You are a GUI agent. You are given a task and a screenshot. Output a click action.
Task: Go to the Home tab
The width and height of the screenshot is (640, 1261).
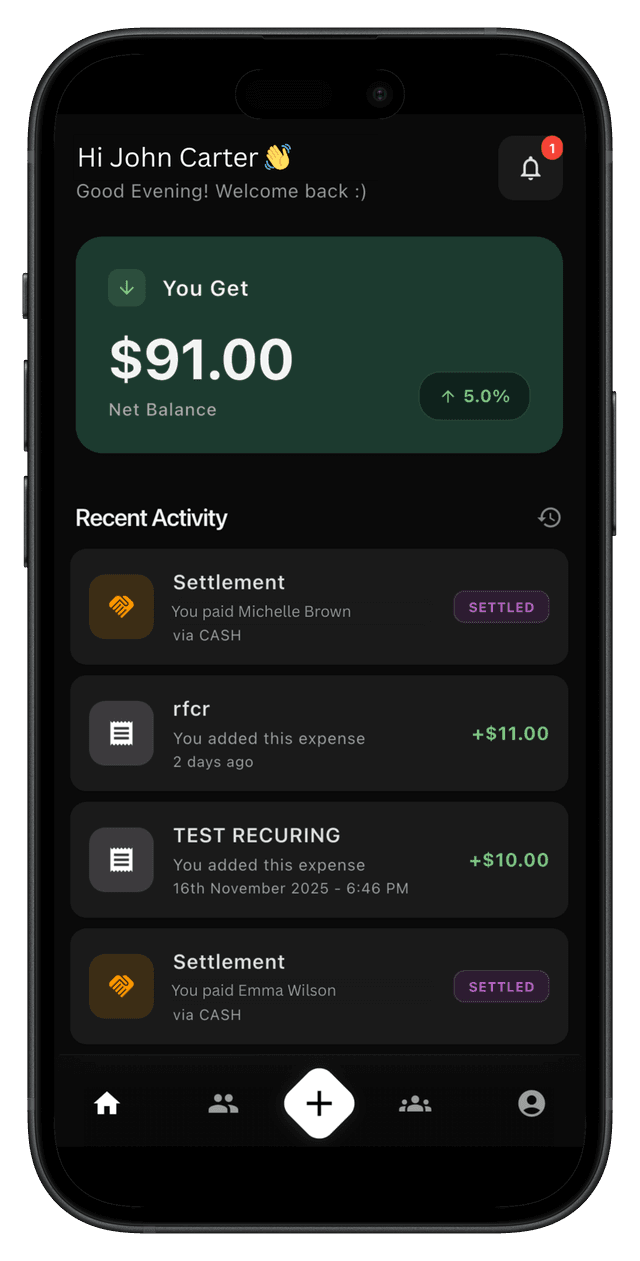107,1103
